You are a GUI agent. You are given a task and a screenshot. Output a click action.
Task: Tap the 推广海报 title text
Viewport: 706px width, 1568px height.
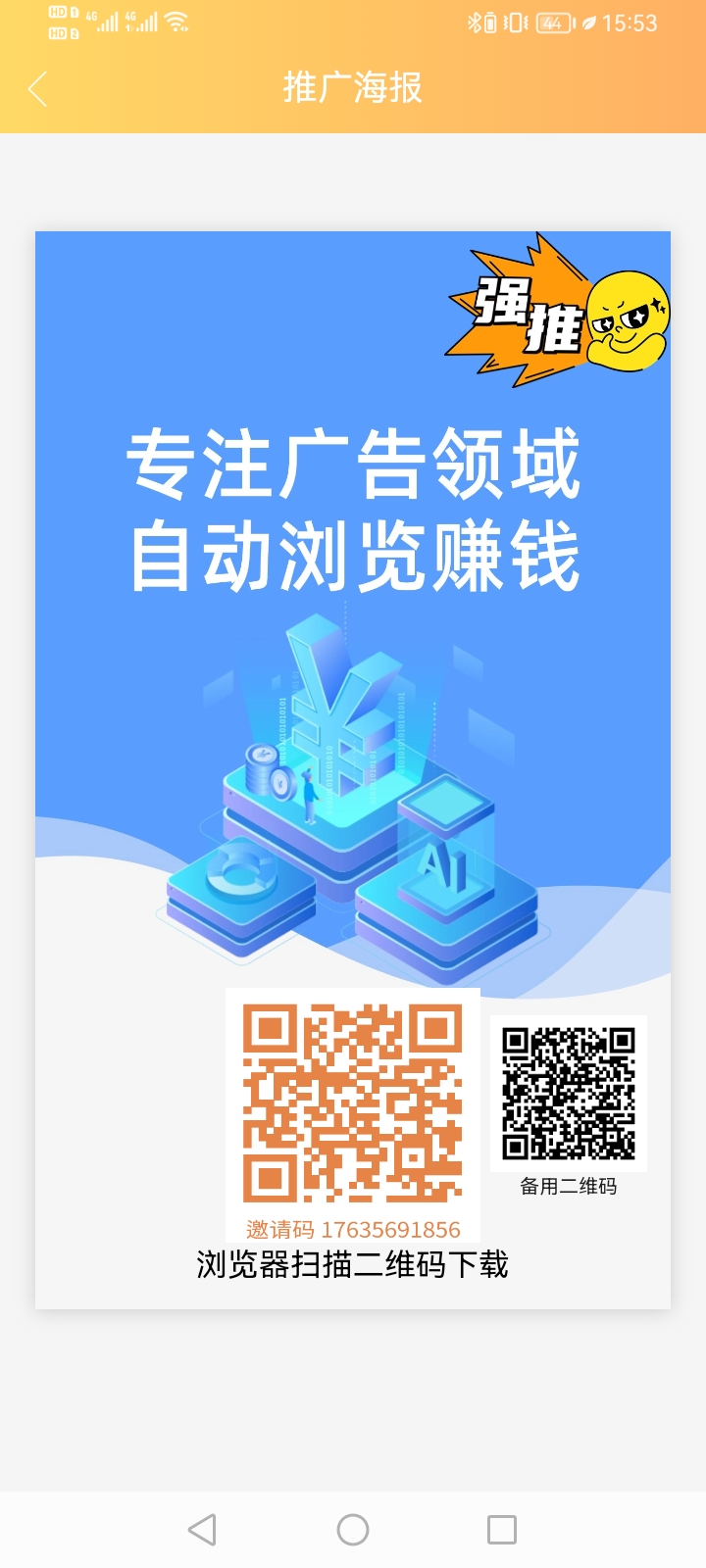(x=353, y=89)
